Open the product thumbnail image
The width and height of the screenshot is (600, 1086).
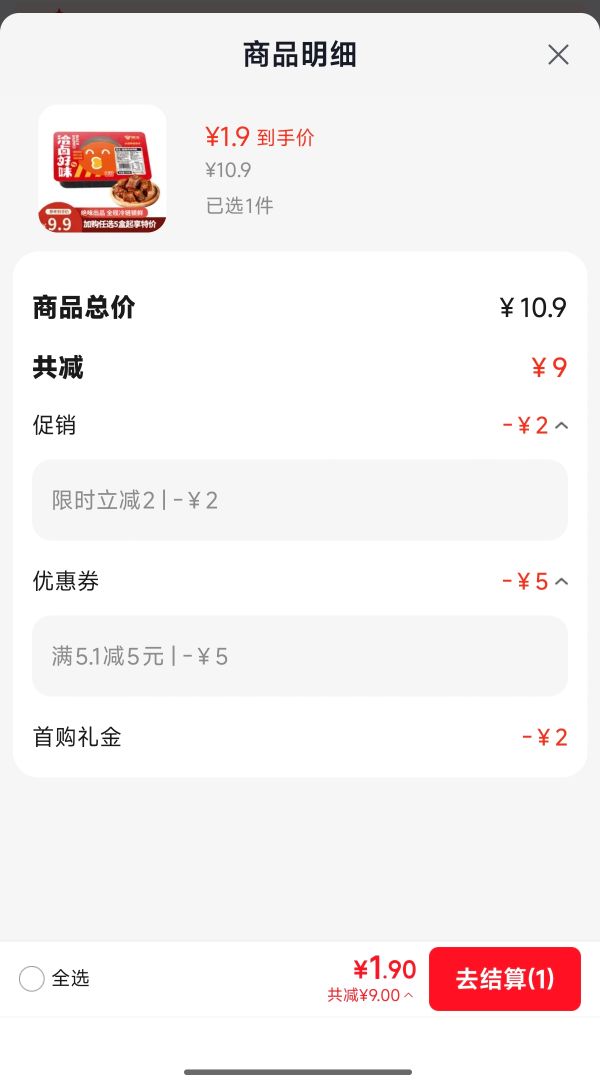[103, 168]
